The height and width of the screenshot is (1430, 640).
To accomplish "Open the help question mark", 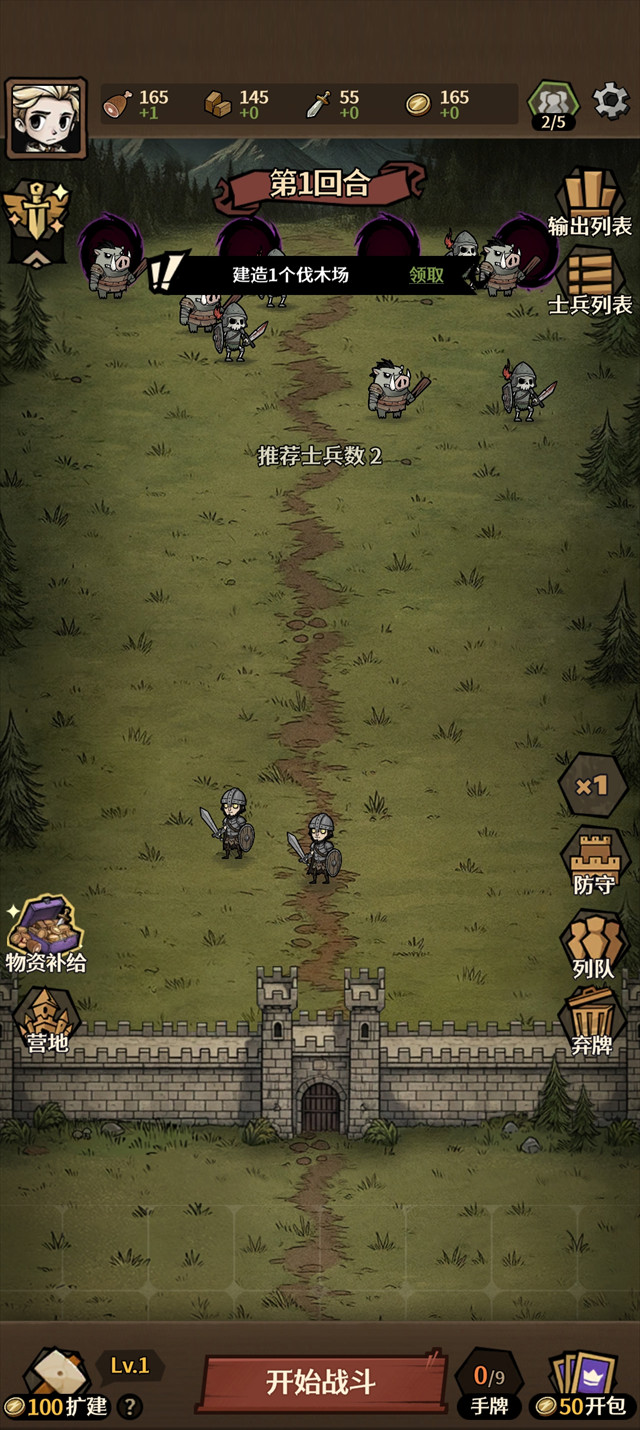I will [x=129, y=1407].
